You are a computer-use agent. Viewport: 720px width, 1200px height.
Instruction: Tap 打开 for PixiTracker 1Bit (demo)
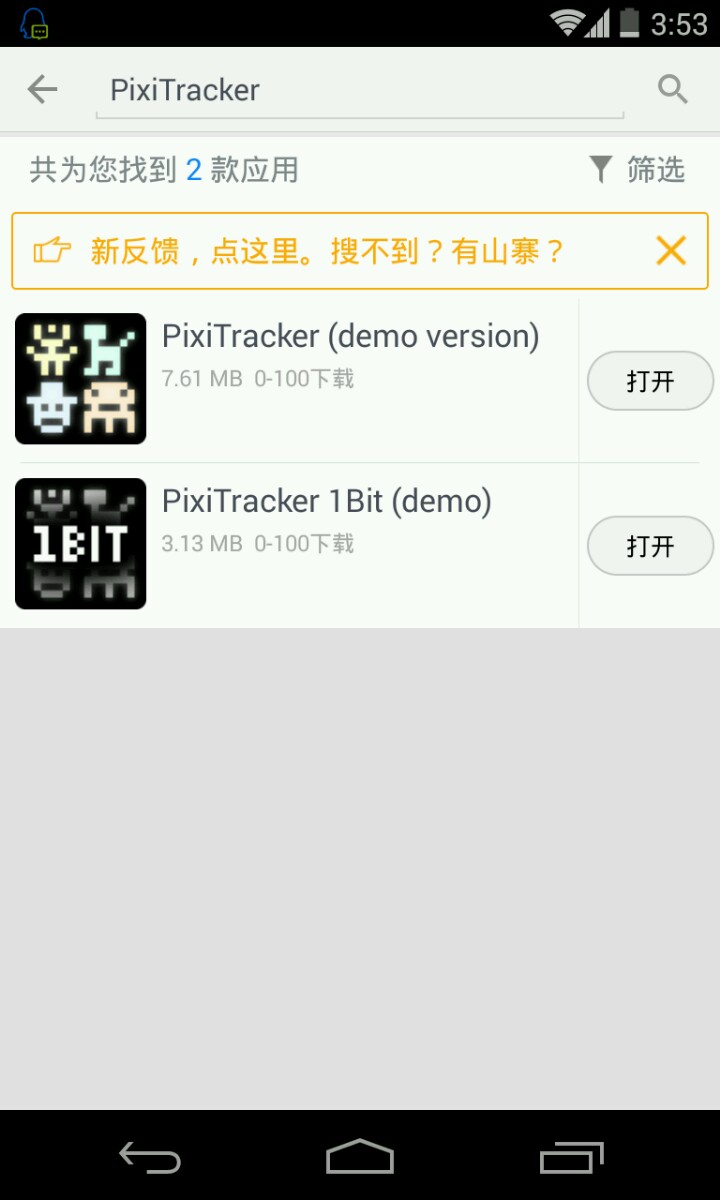coord(650,546)
